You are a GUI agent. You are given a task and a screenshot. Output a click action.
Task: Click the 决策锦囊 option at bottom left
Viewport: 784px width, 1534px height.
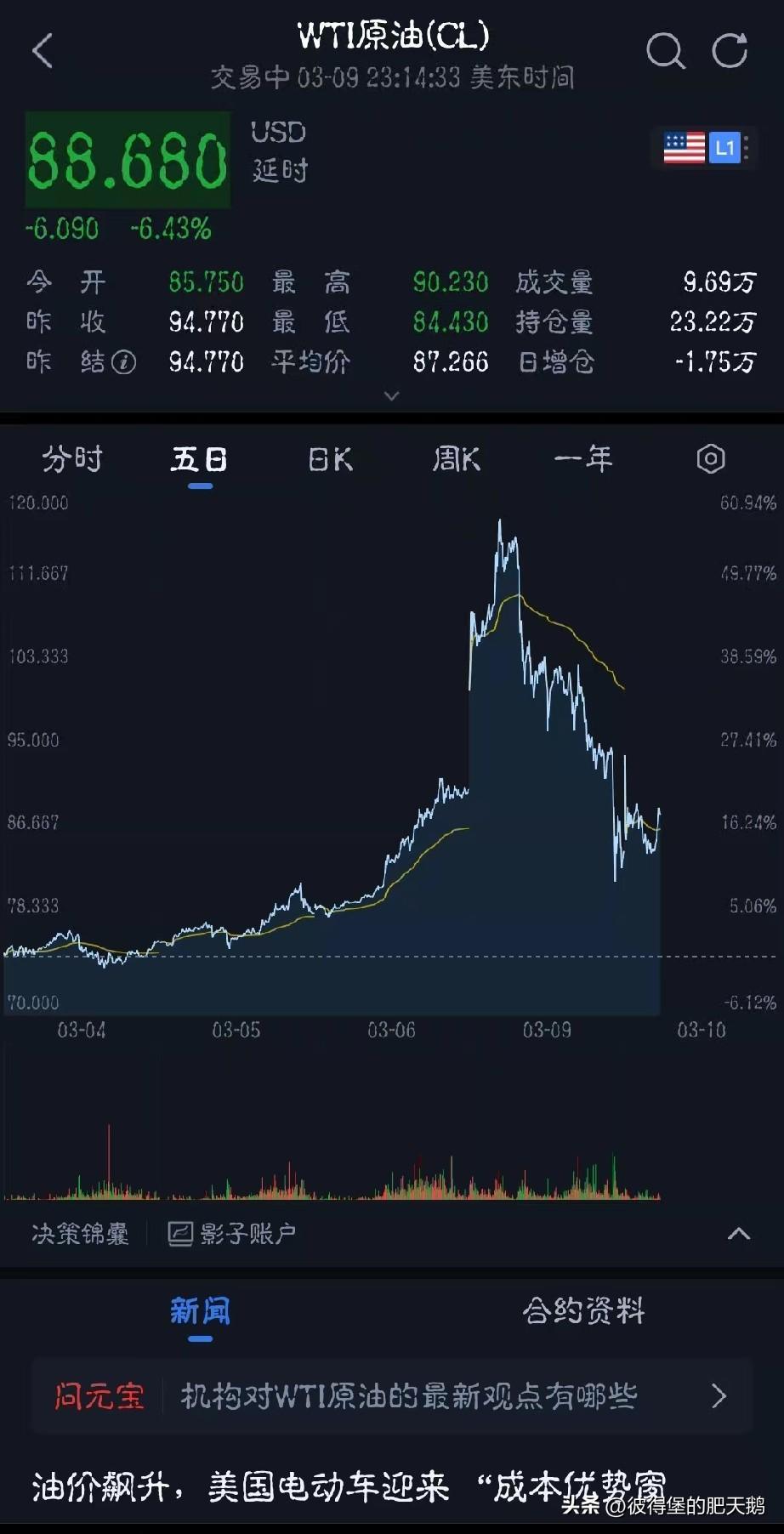point(81,1235)
